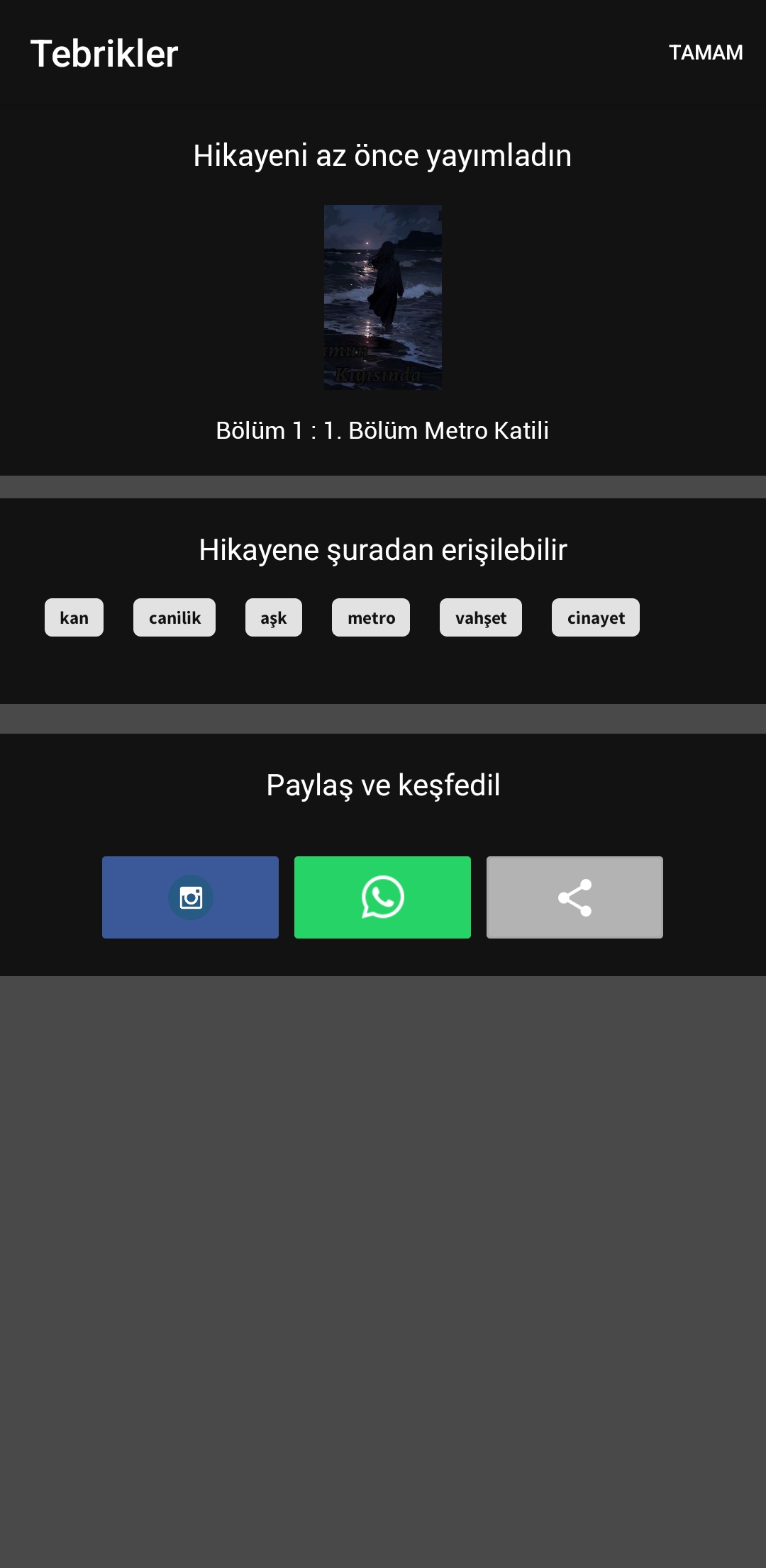Viewport: 766px width, 1568px height.
Task: Select the vahşet tag
Action: point(481,617)
